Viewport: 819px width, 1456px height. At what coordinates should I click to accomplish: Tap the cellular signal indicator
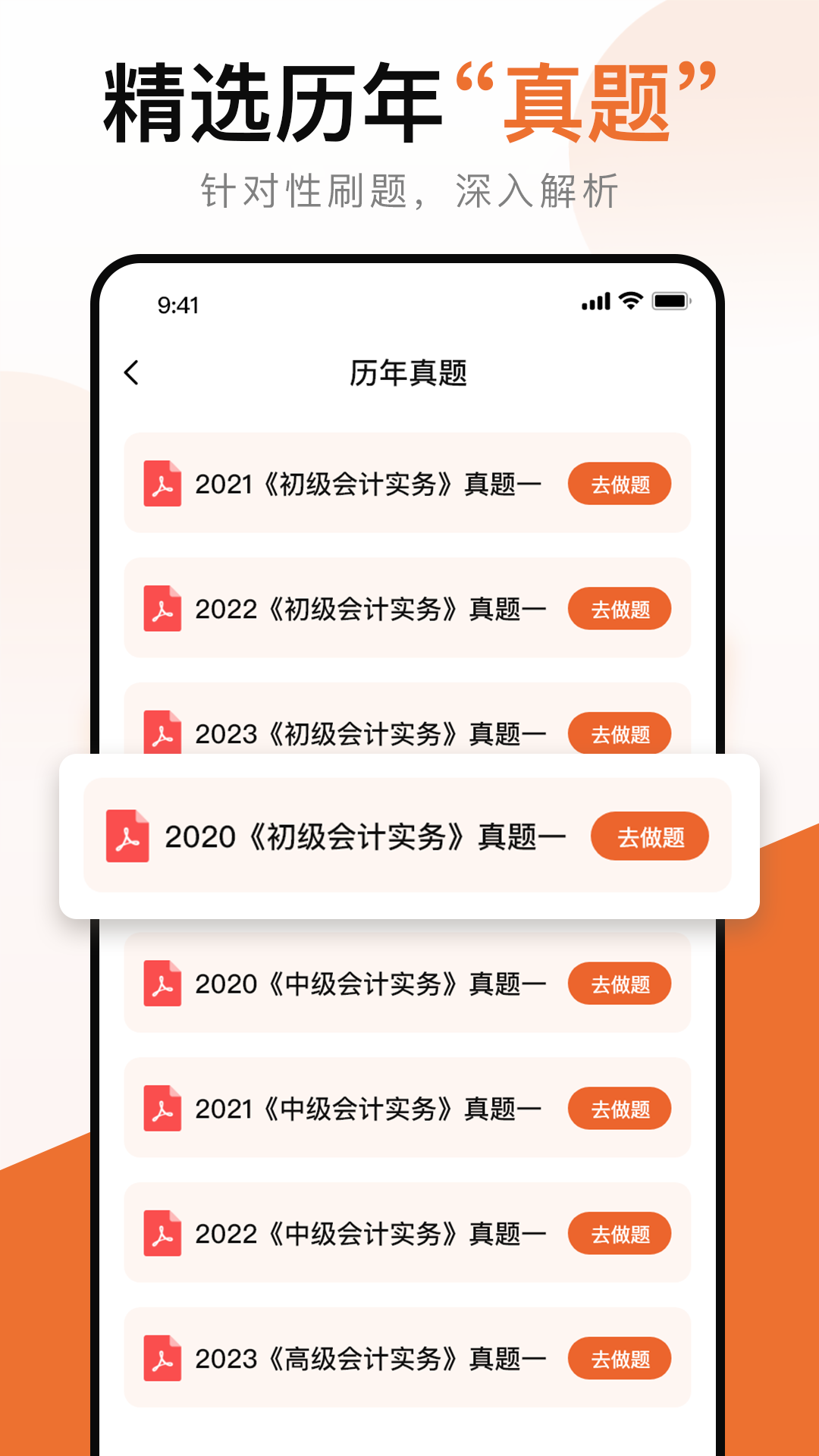596,302
